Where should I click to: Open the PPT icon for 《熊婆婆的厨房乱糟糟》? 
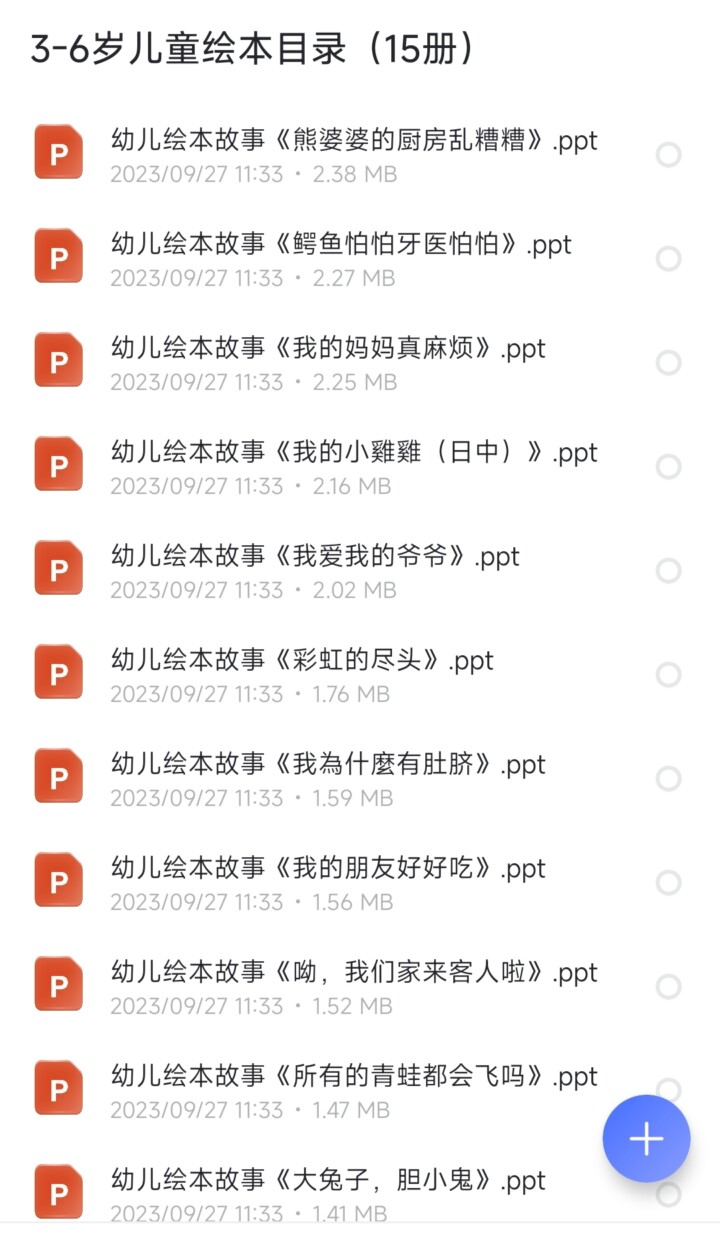(58, 152)
